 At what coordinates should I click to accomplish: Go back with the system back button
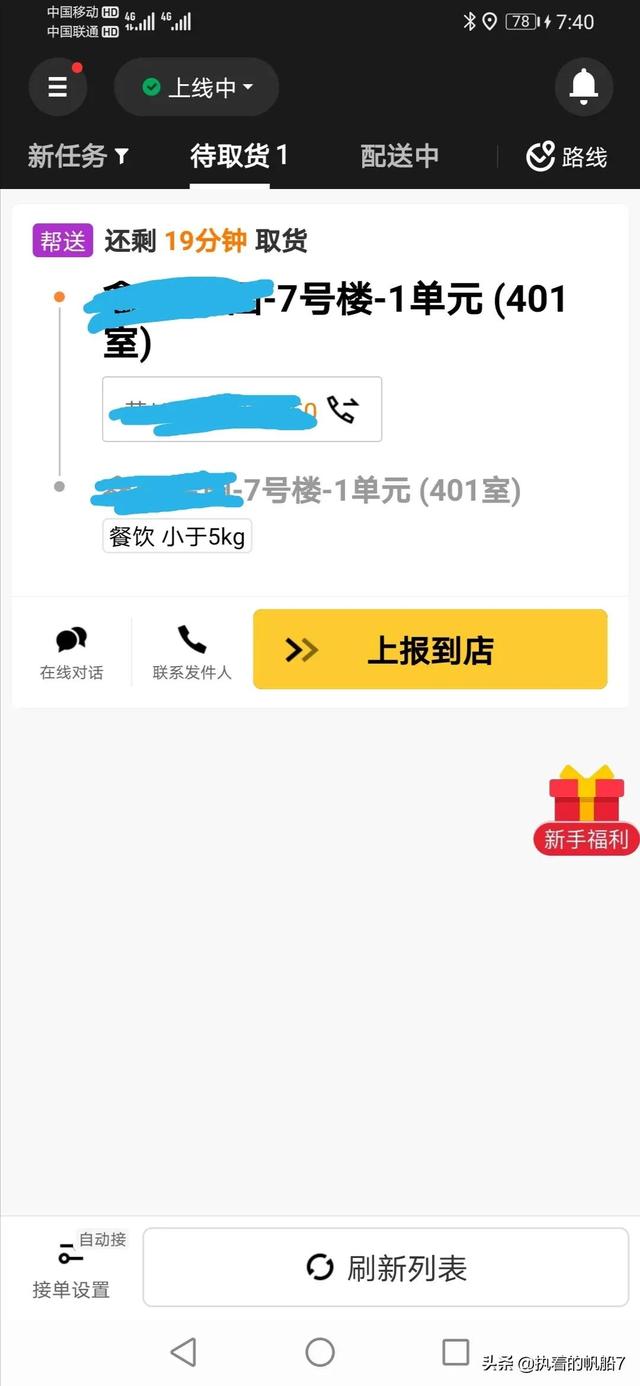tap(183, 1353)
